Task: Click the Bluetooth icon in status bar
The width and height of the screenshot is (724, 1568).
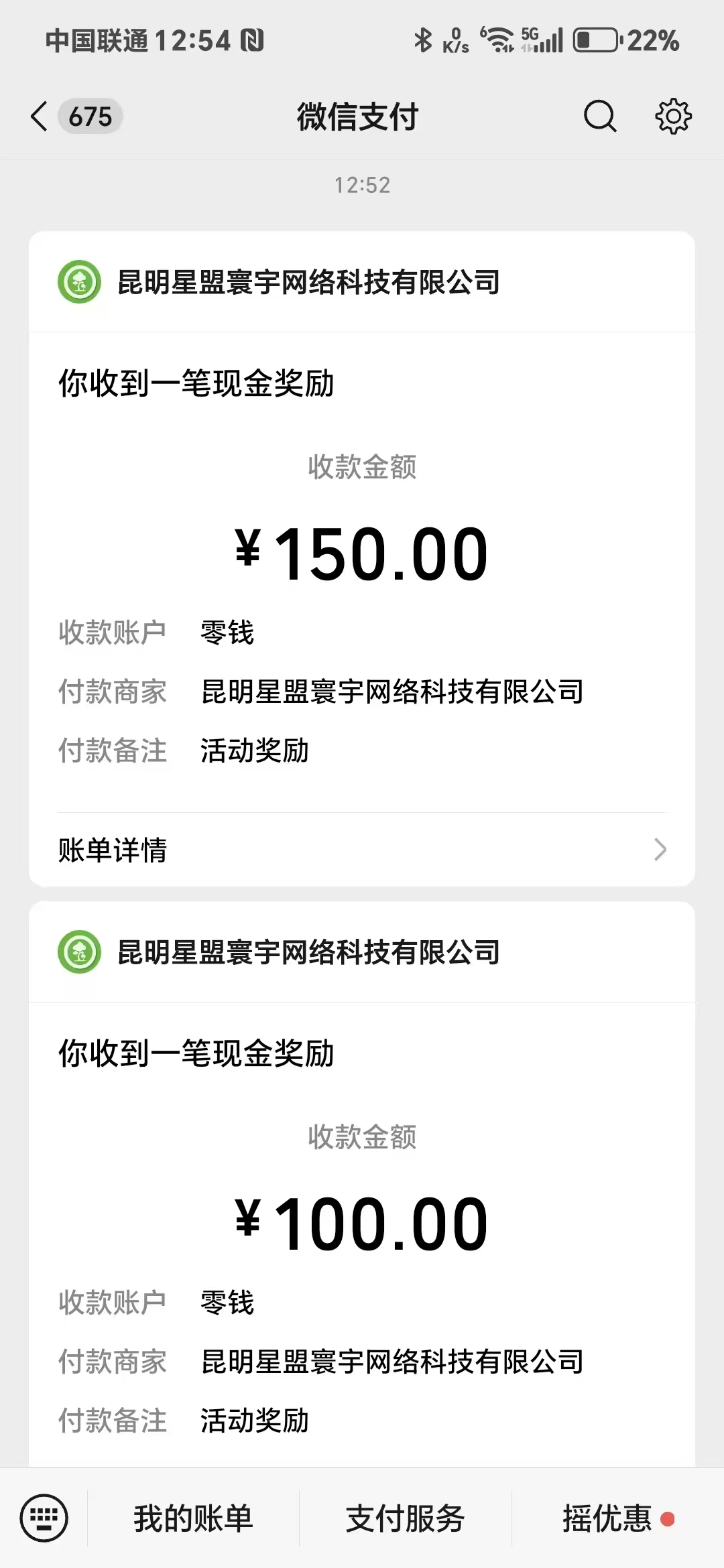Action: point(422,41)
